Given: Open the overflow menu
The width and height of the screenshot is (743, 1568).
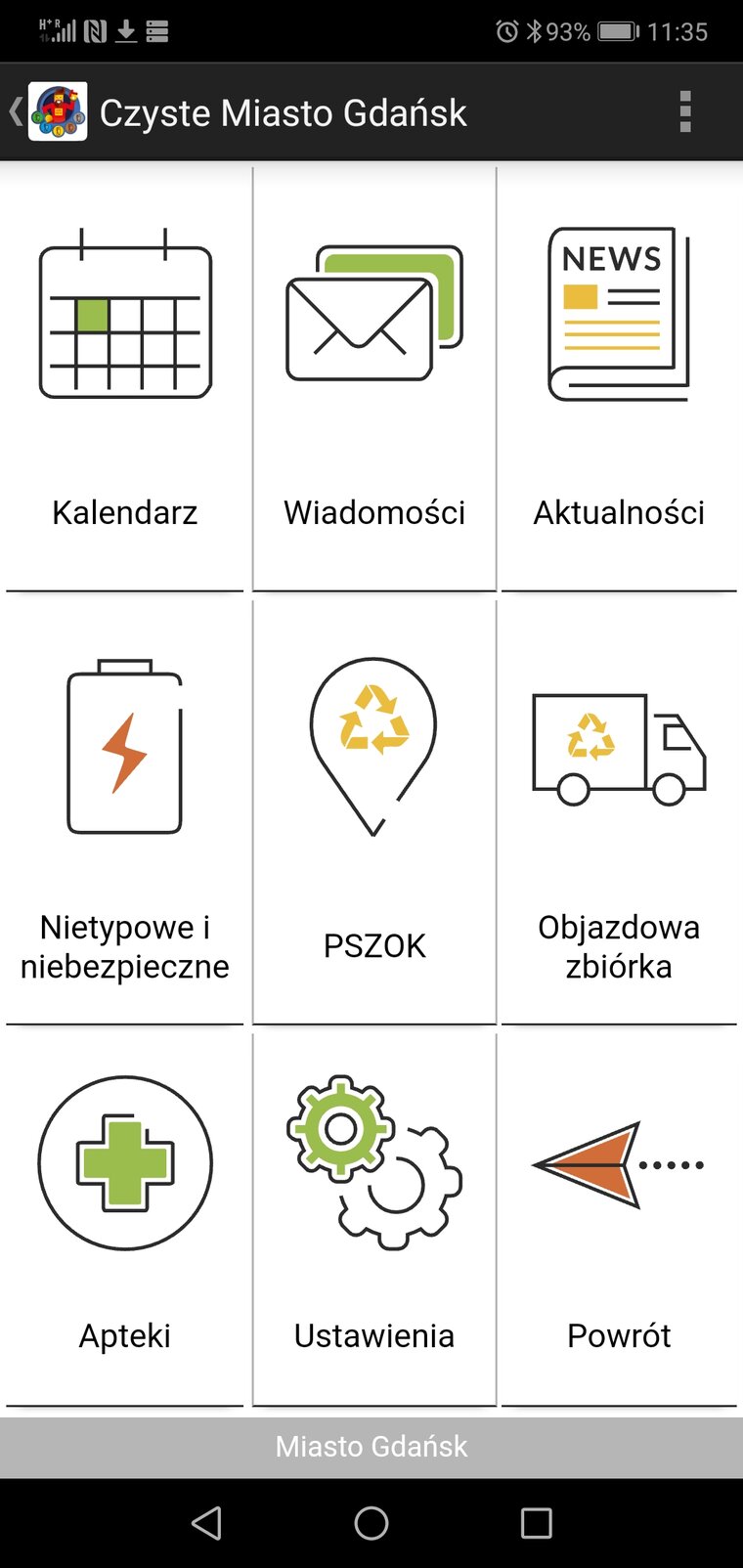Looking at the screenshot, I should [x=685, y=112].
